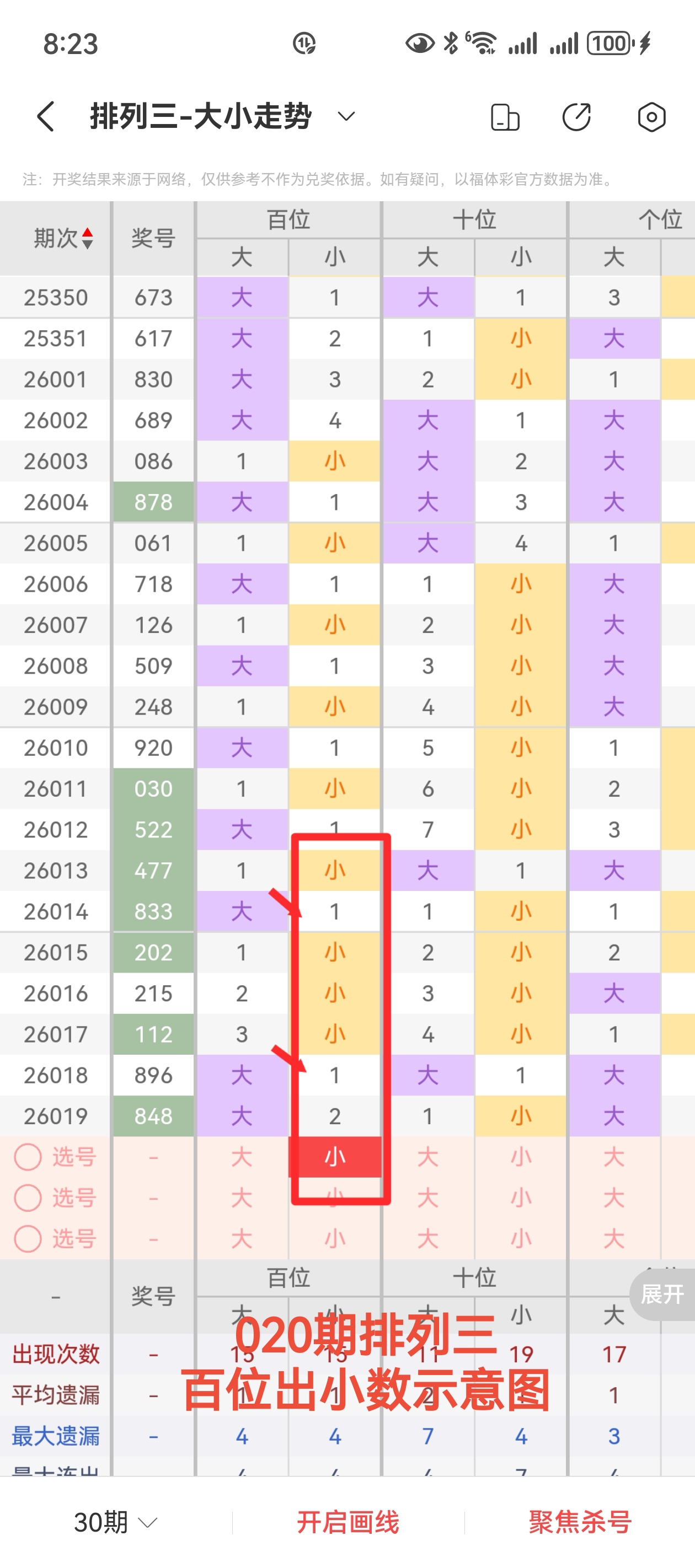Turn on 开启画线 drawing mode
The image size is (695, 1568).
[x=348, y=1522]
